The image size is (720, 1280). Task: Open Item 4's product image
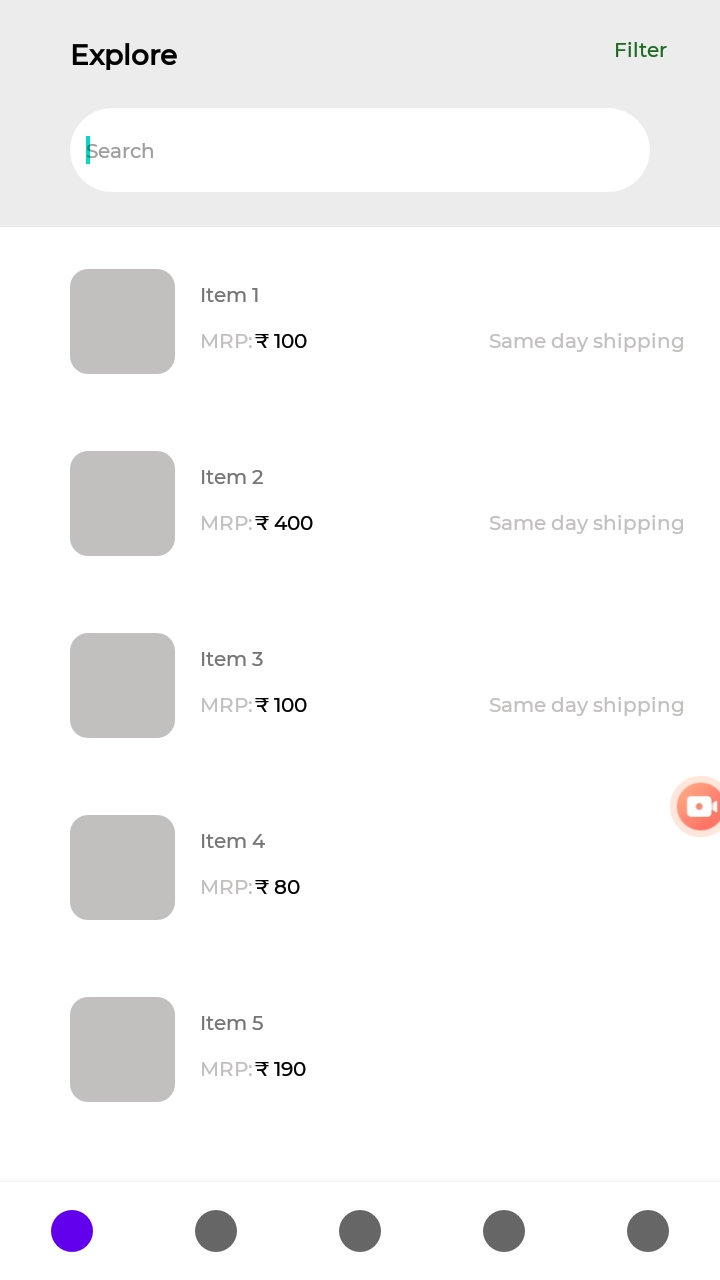pos(122,867)
